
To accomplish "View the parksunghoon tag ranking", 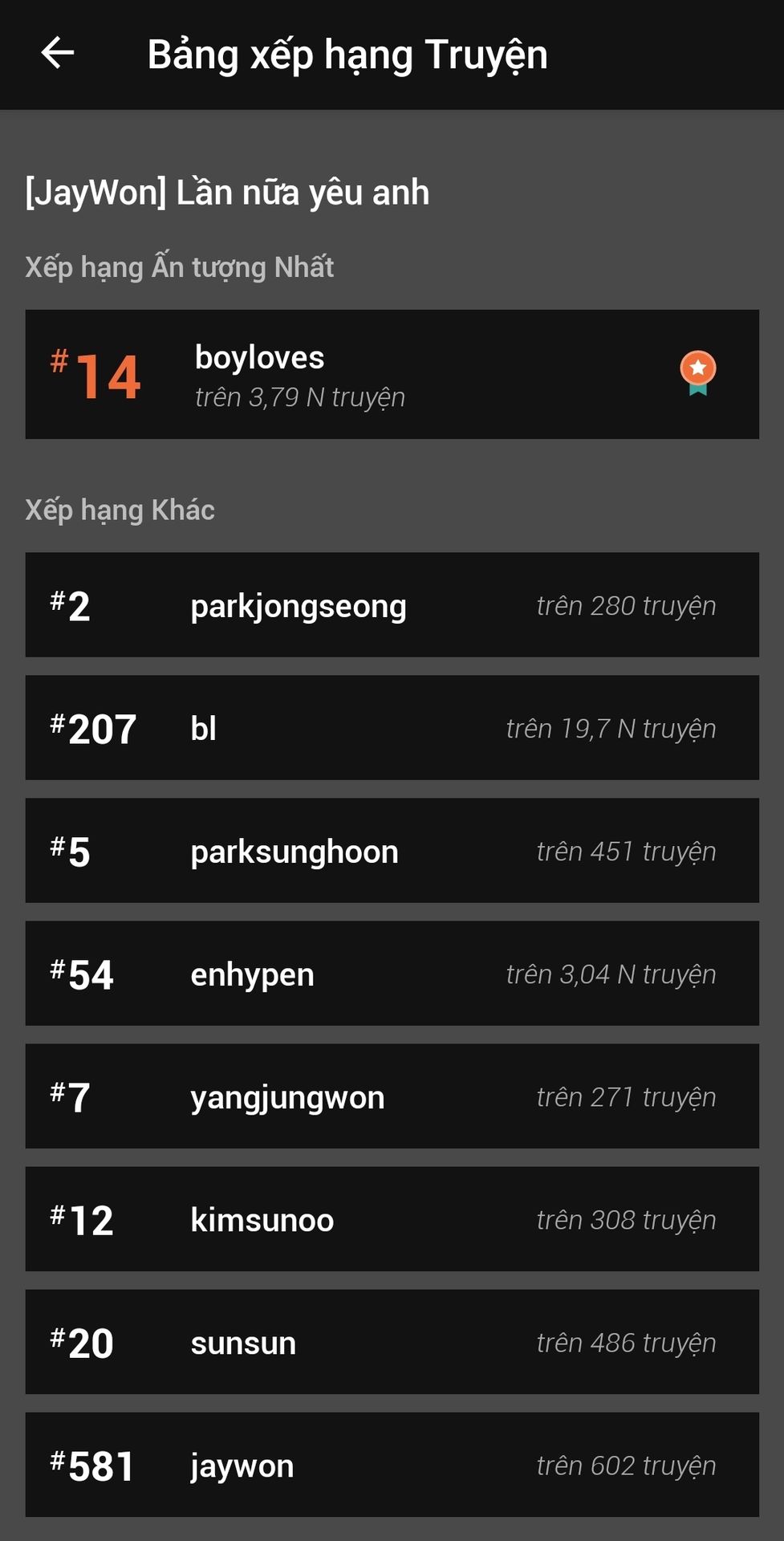I will (392, 851).
